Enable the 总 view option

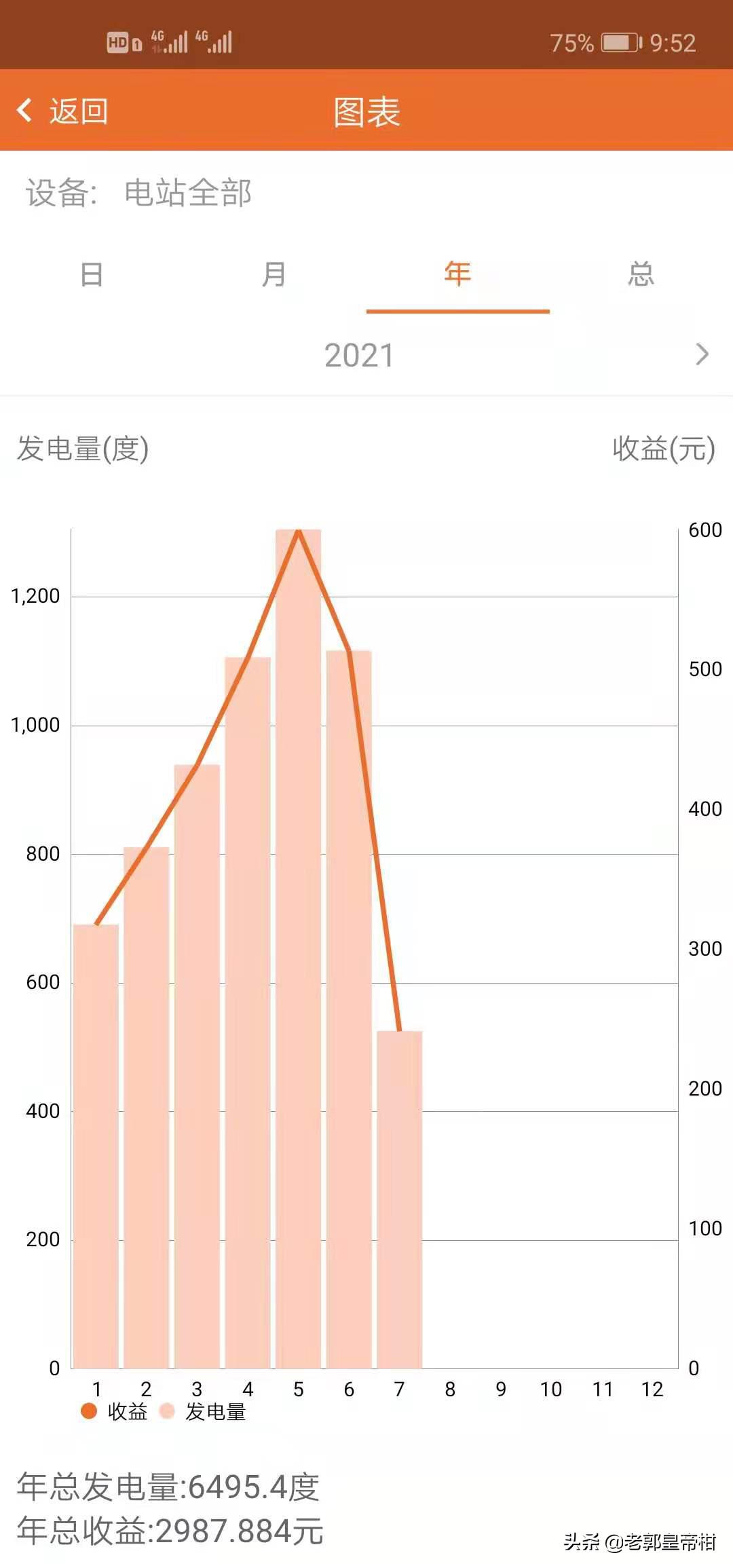(641, 273)
